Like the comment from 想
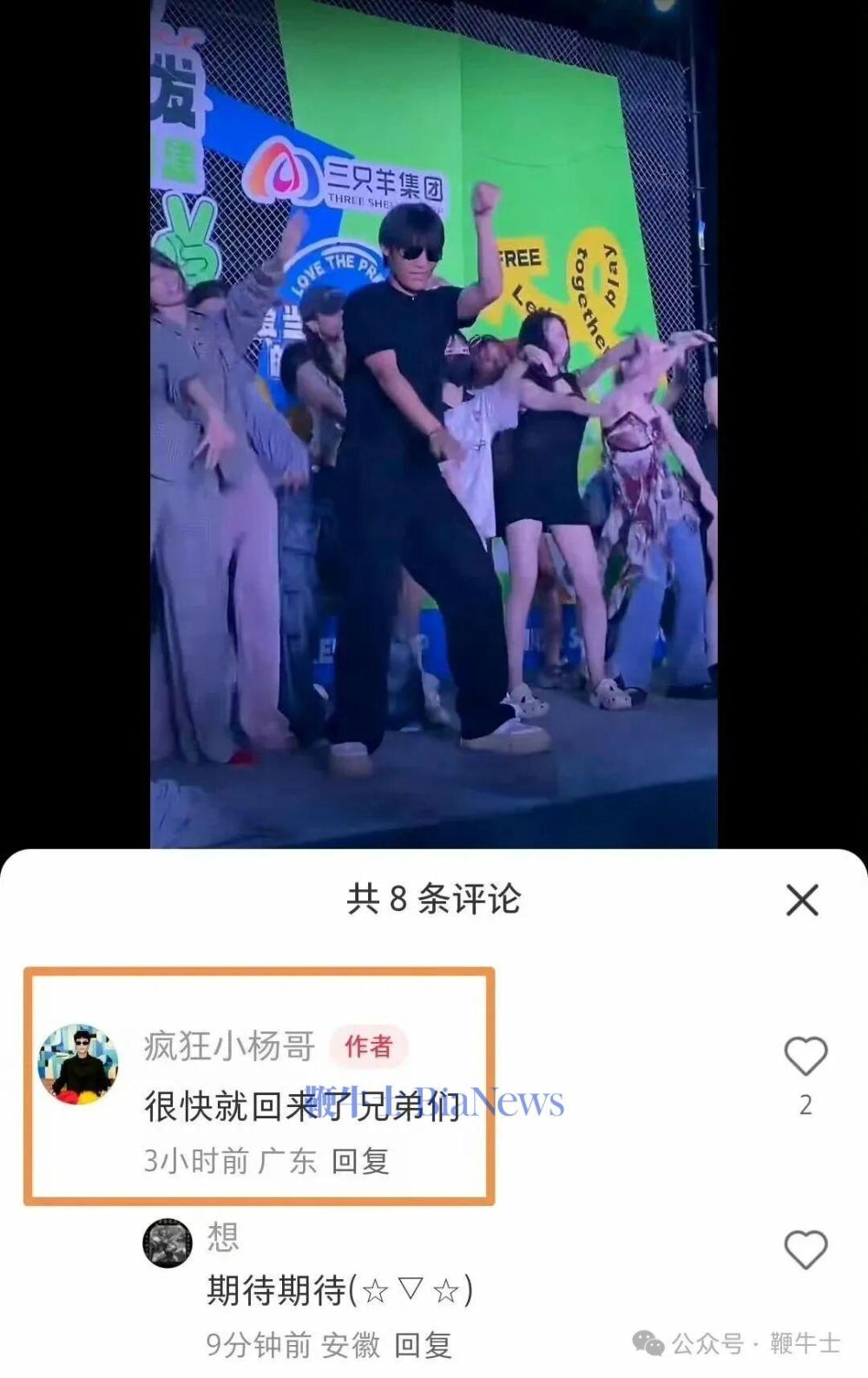This screenshot has width=868, height=1378. coord(806,1250)
